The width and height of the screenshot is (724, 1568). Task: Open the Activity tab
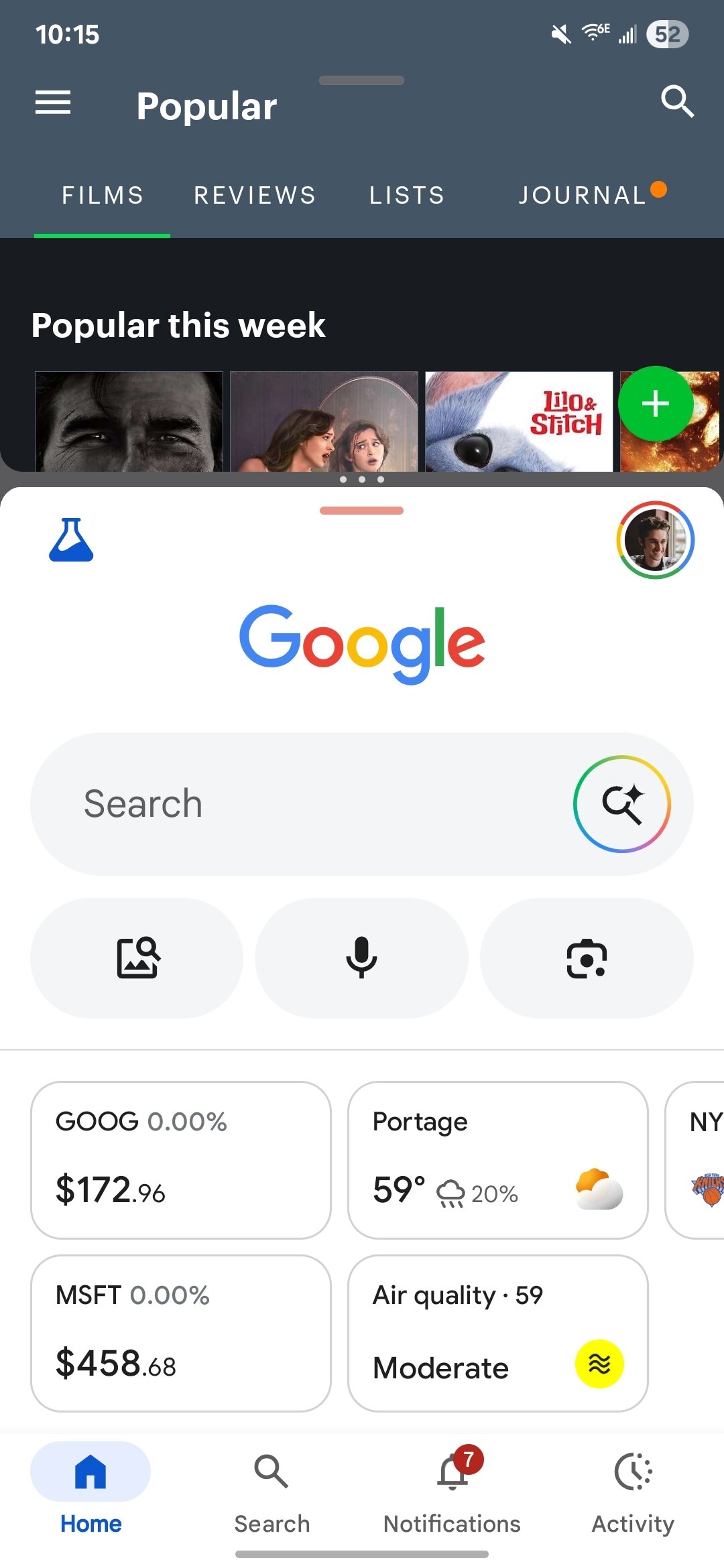click(633, 1489)
